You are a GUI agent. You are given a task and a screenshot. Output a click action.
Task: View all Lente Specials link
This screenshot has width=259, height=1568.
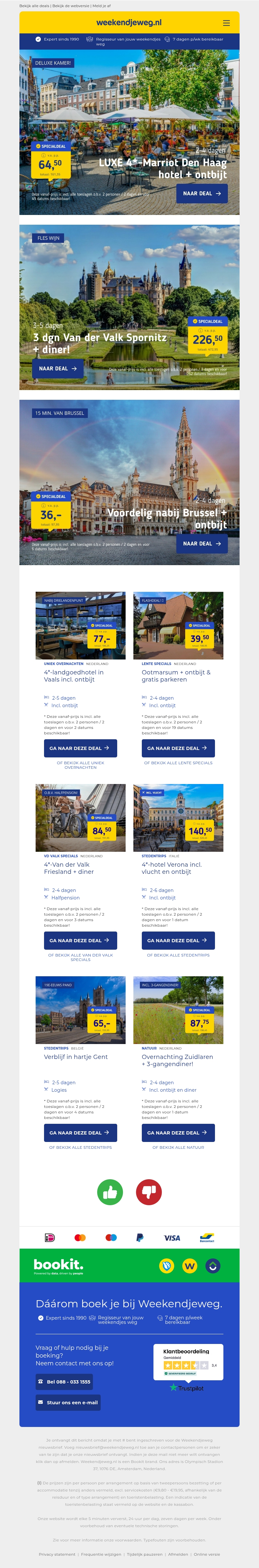tap(178, 763)
